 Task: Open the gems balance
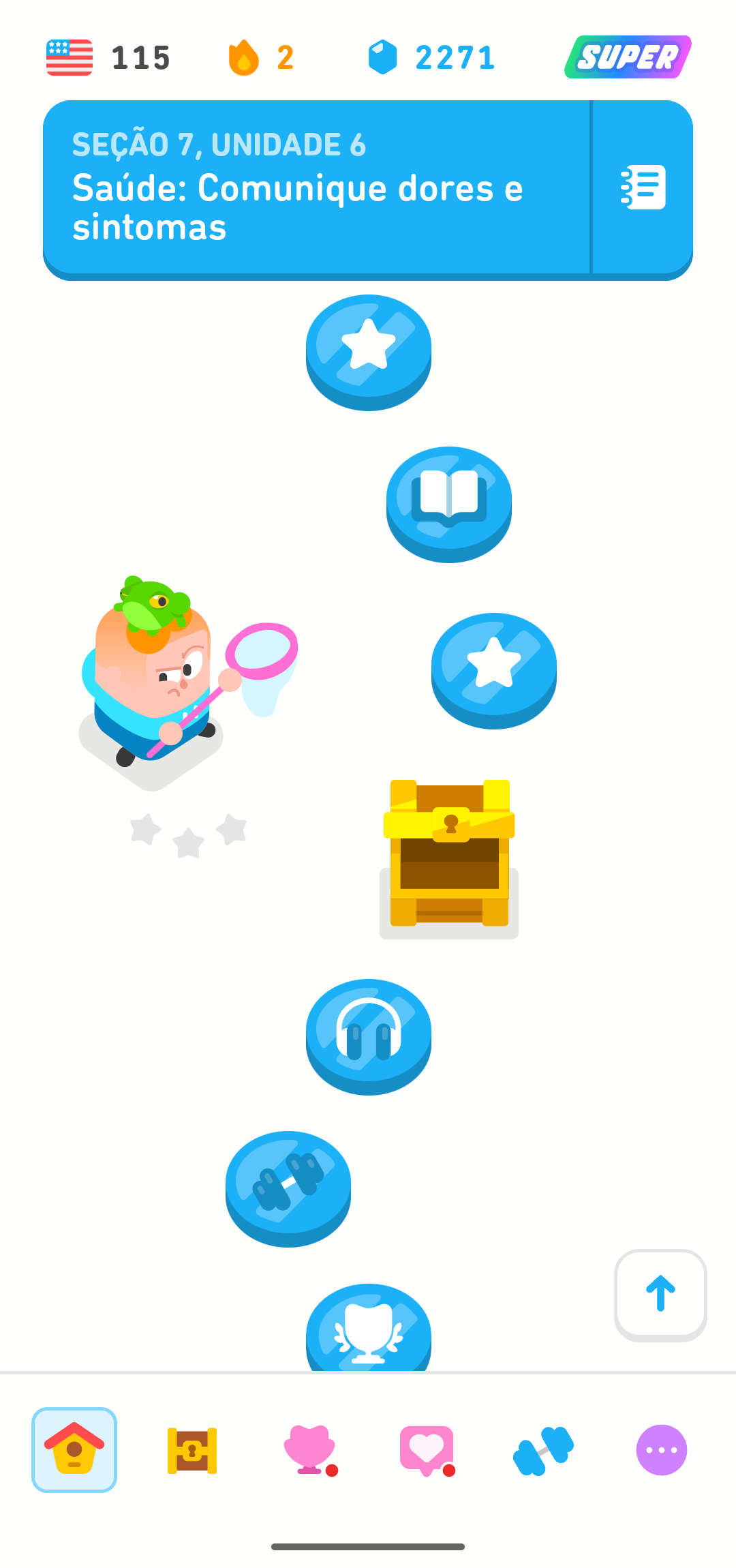click(431, 57)
